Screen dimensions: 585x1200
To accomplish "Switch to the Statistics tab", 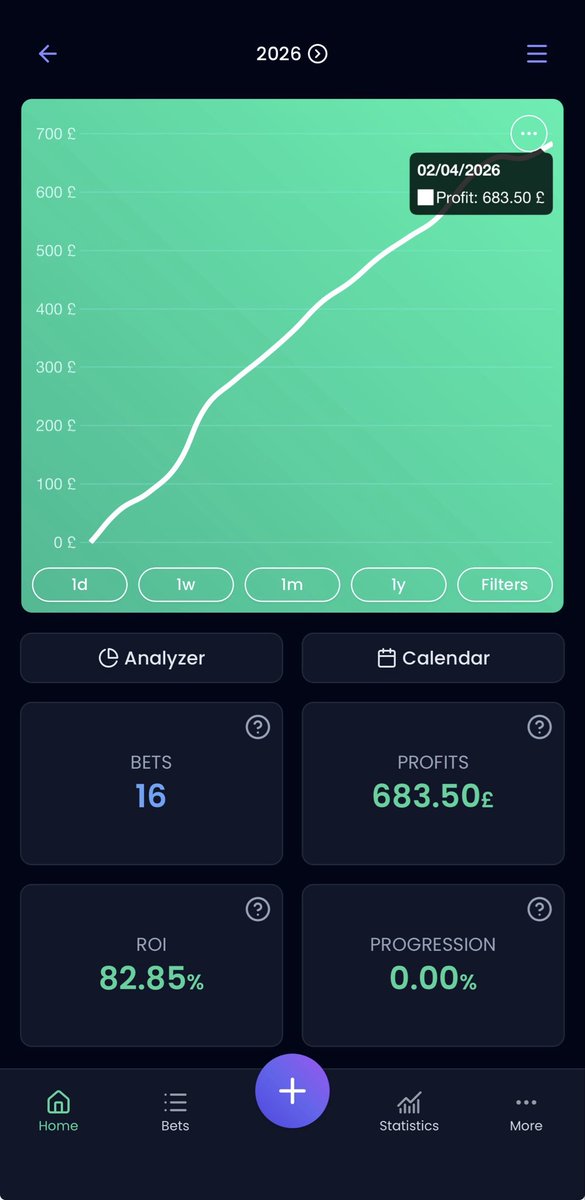I will tap(409, 1112).
